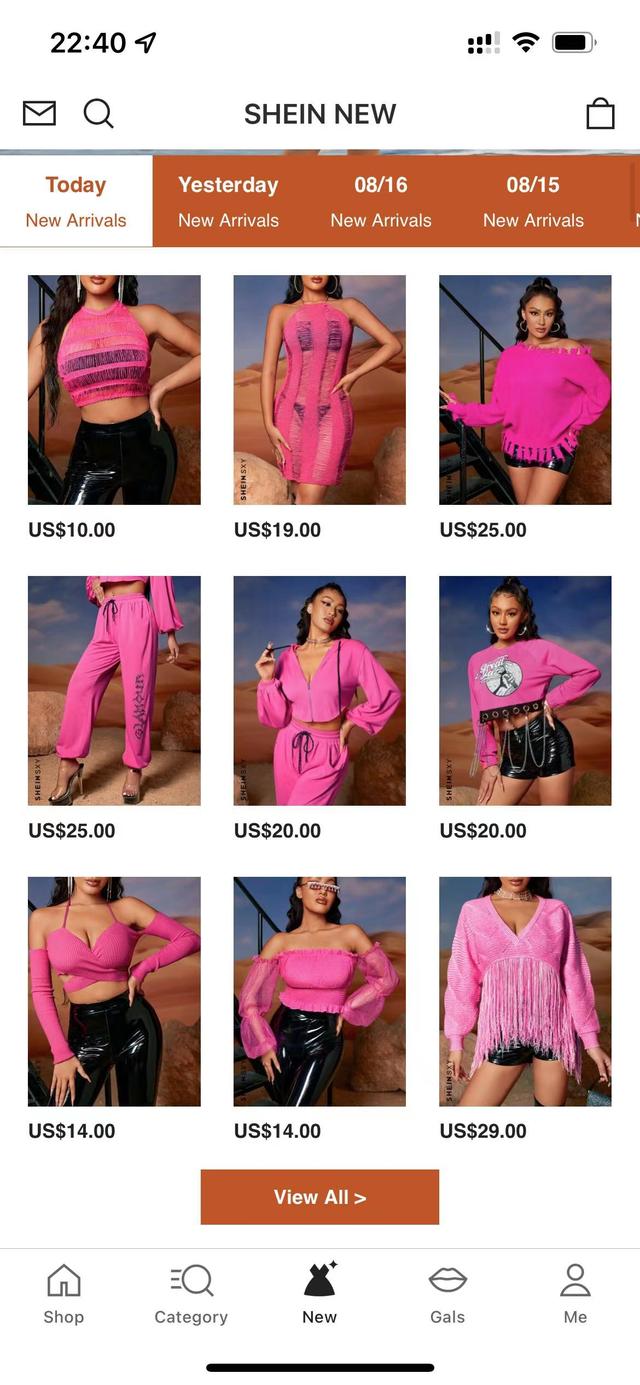Switch to 08/15 New Arrivals tab
The image size is (640, 1385).
[x=533, y=201]
